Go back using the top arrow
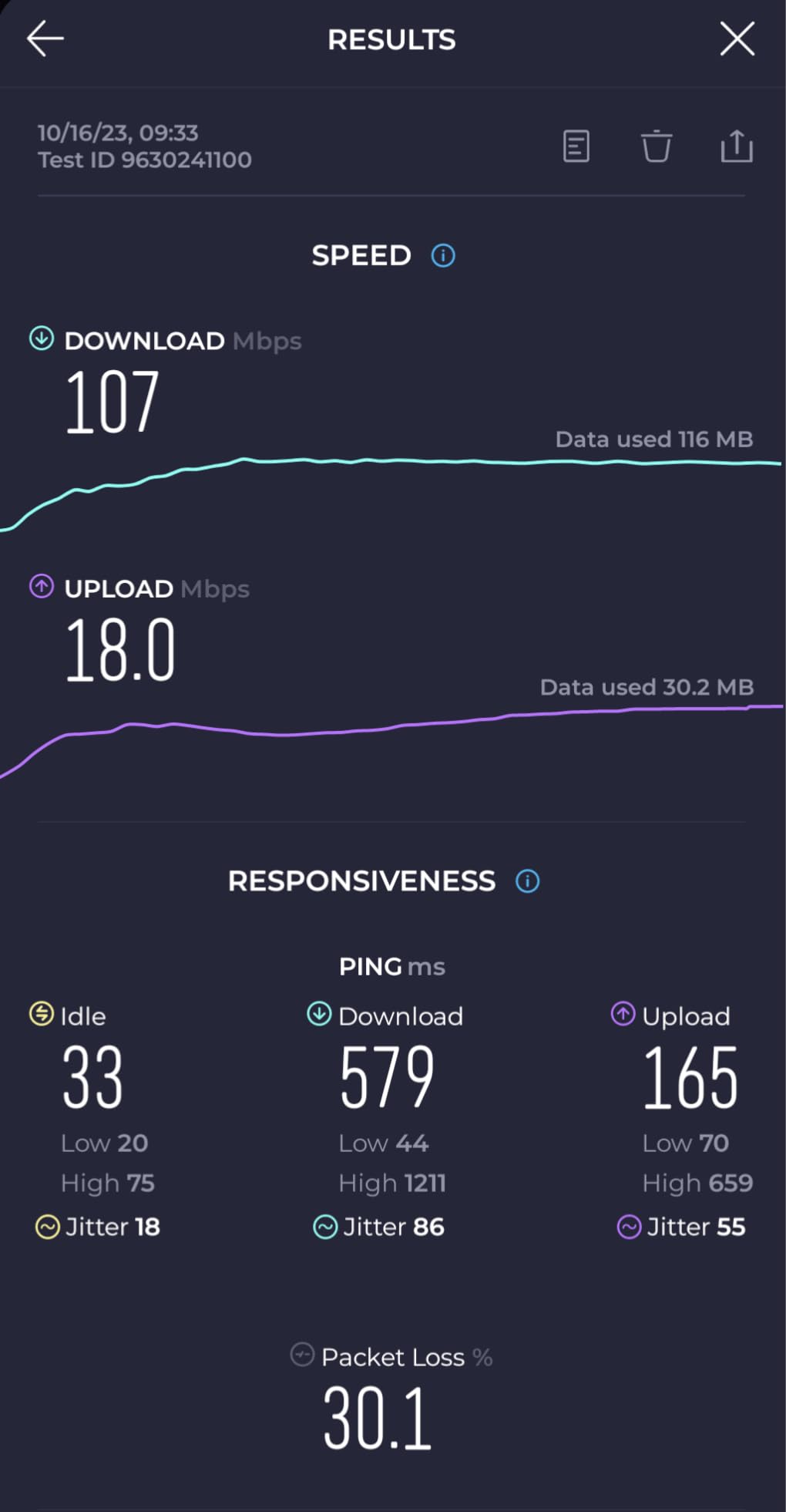 pyautogui.click(x=45, y=39)
